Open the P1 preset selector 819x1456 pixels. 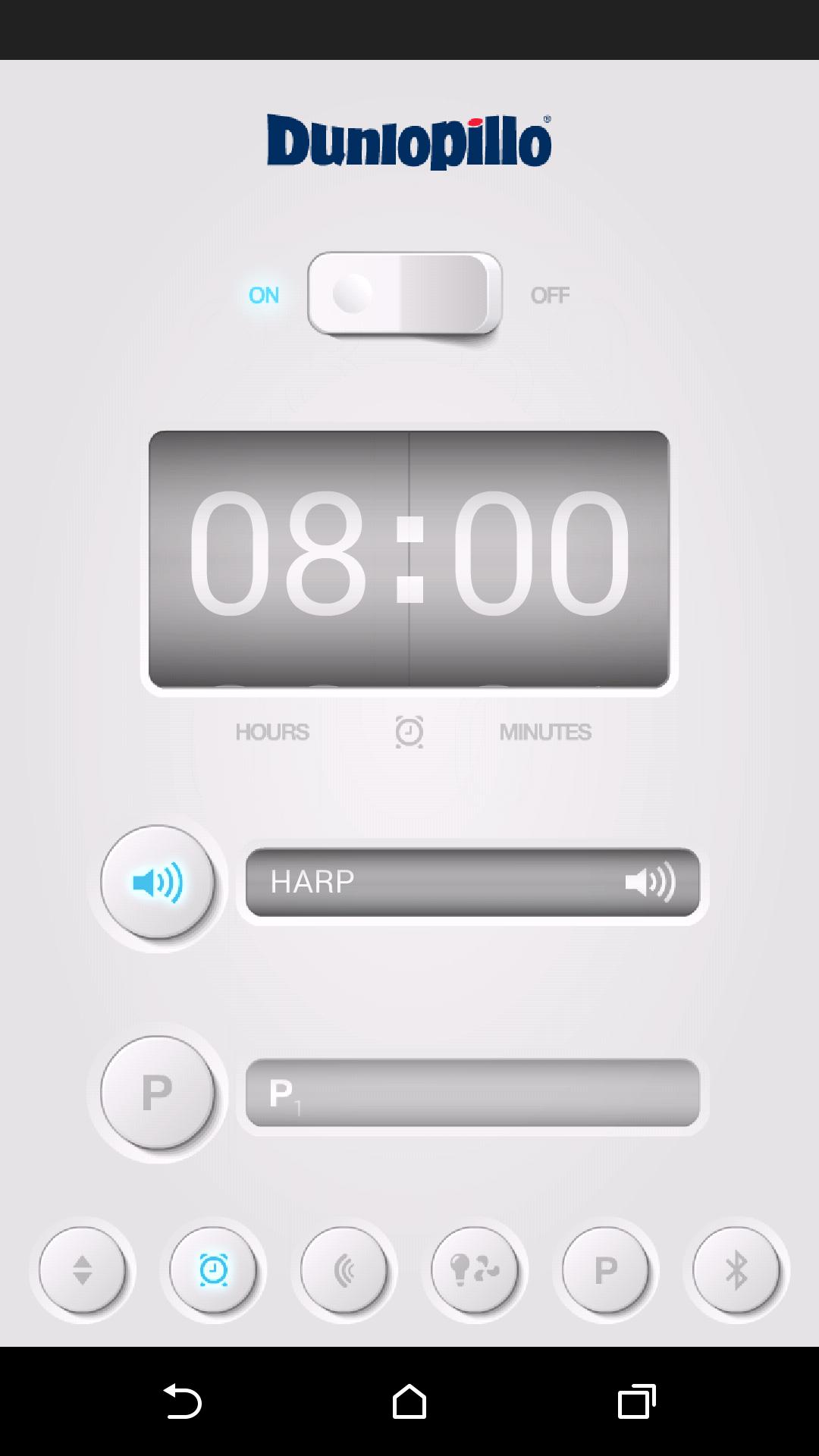472,1093
